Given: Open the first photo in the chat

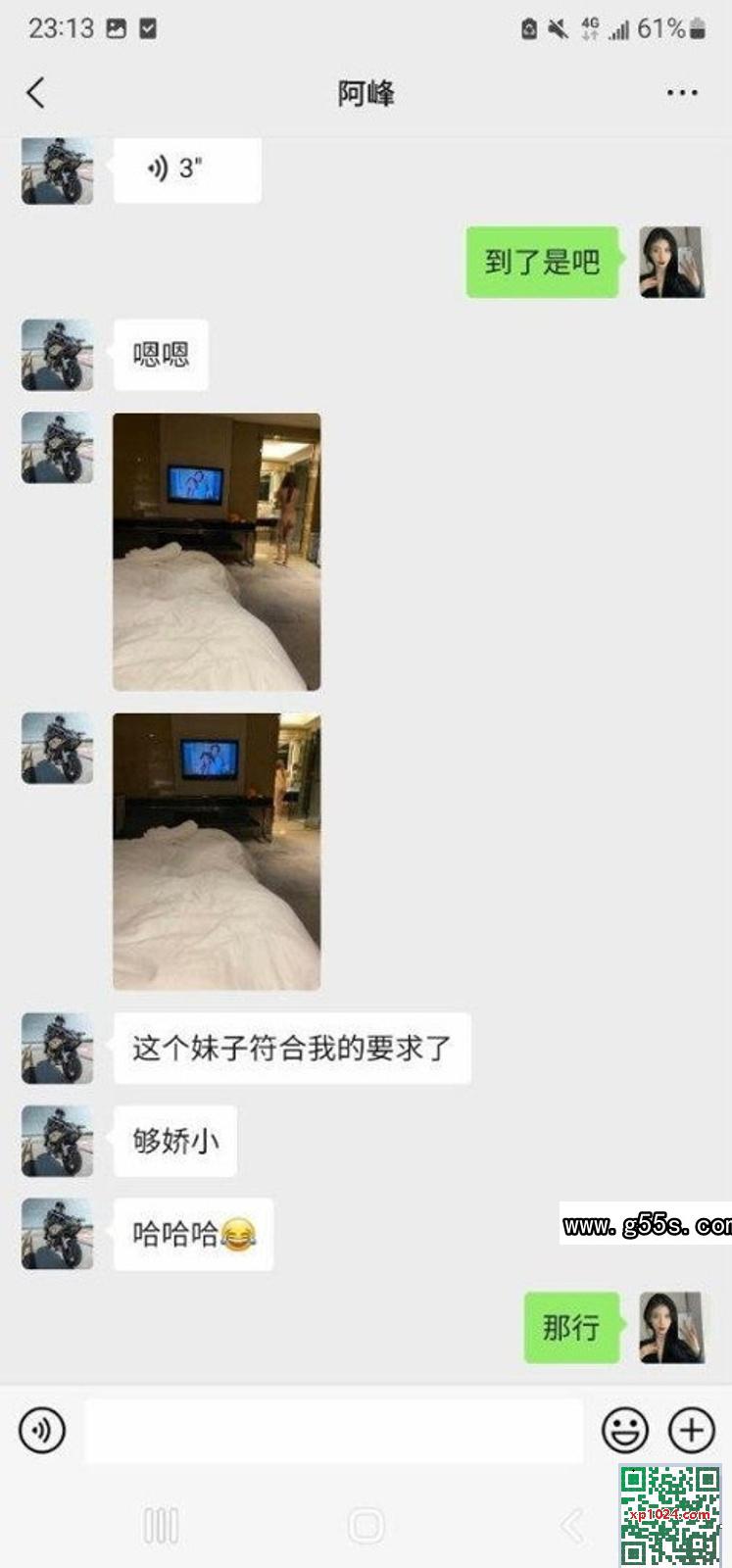Looking at the screenshot, I should click(217, 552).
